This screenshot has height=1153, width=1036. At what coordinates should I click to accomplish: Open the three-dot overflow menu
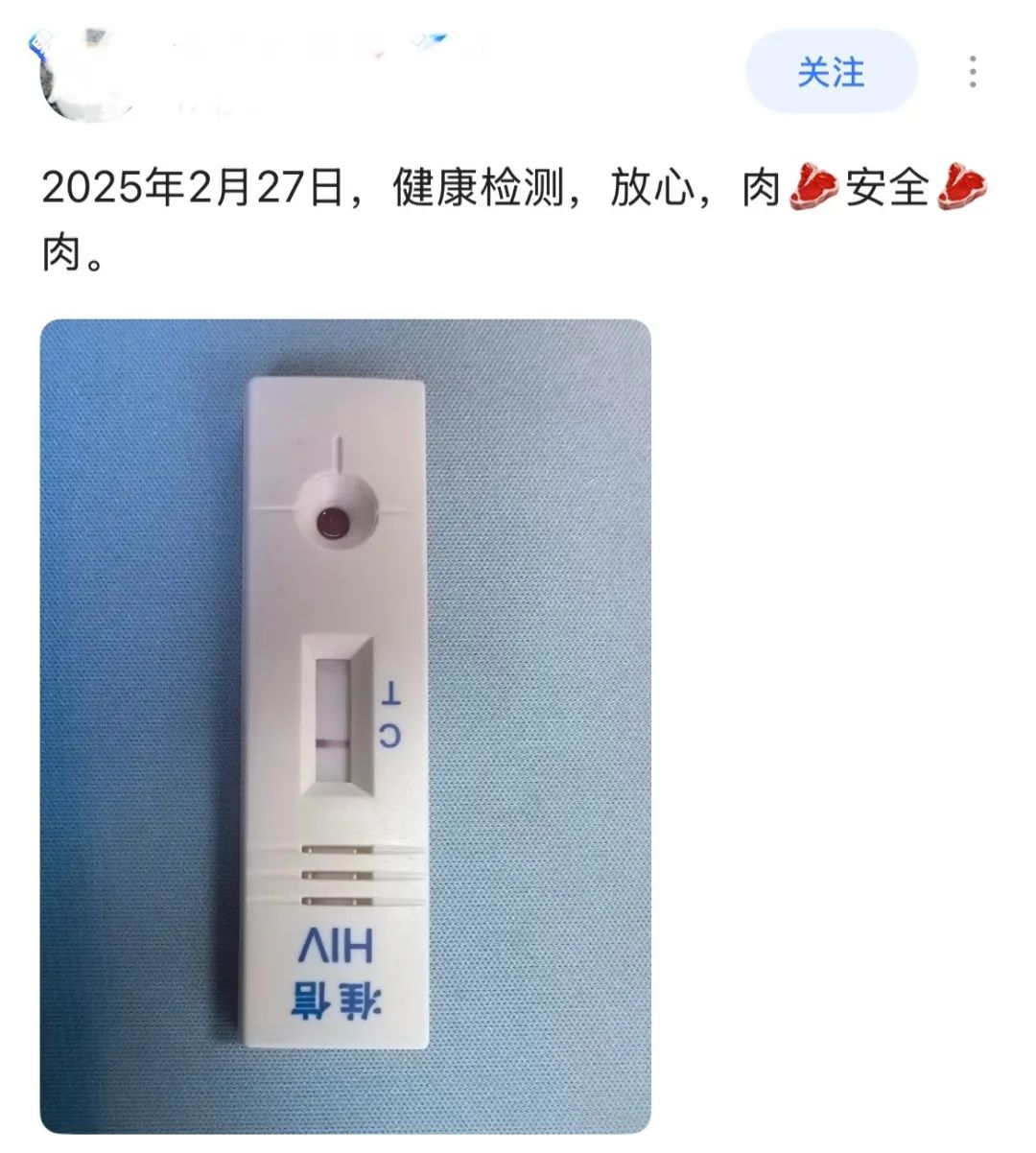pyautogui.click(x=973, y=72)
